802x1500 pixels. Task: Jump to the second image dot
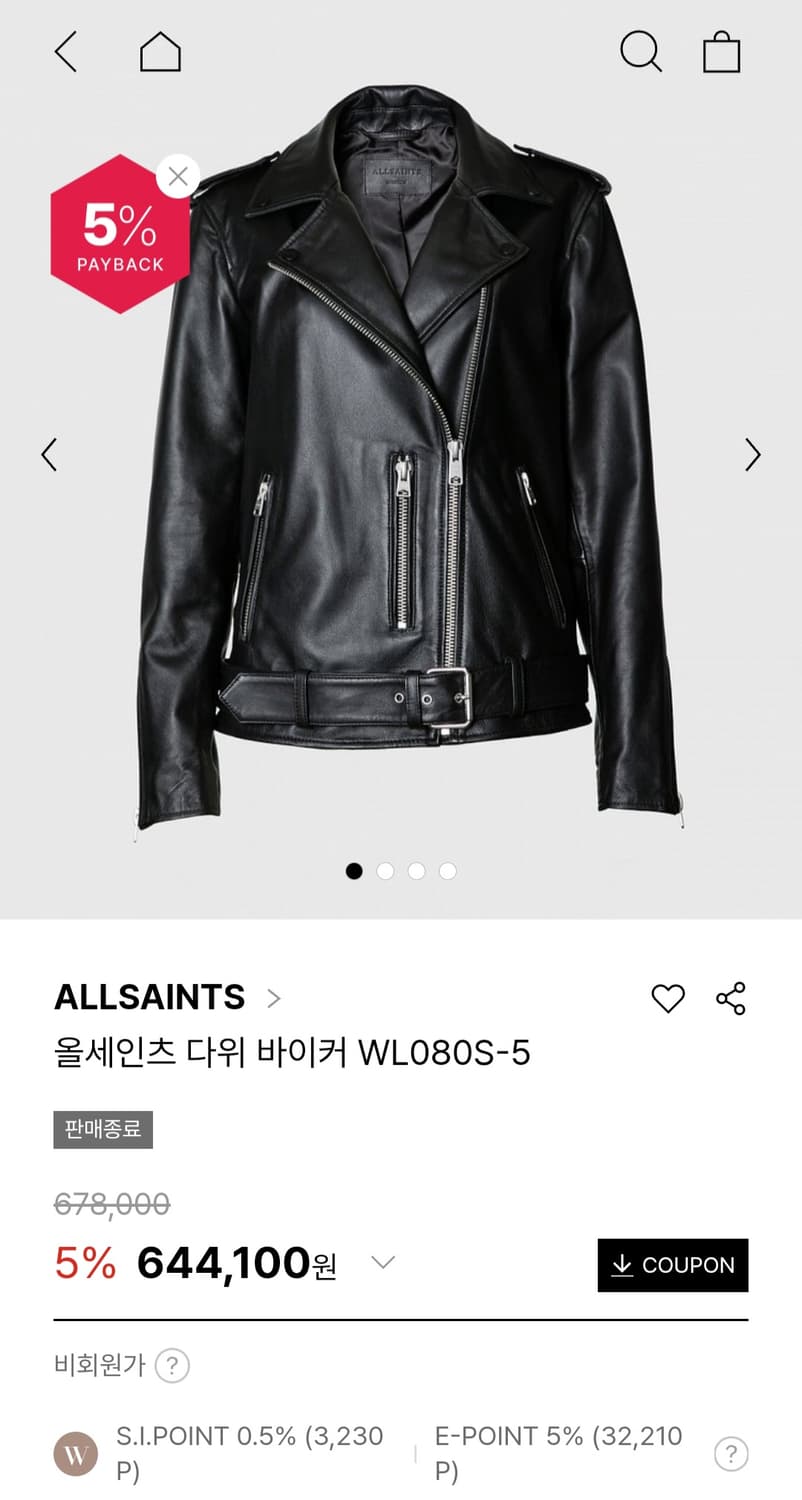pos(386,871)
